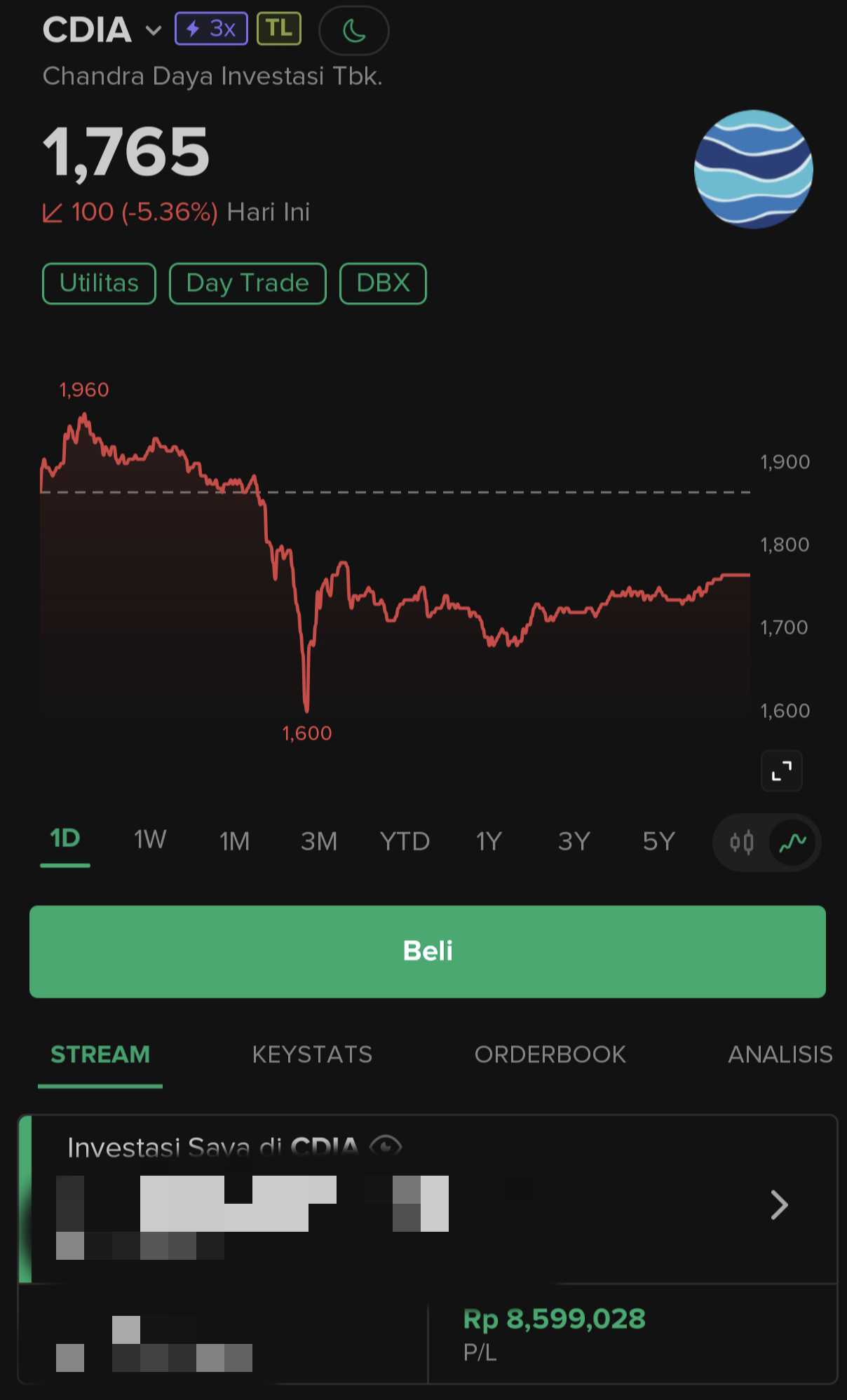View year-to-date YTD chart
Viewport: 847px width, 1400px height.
(405, 841)
